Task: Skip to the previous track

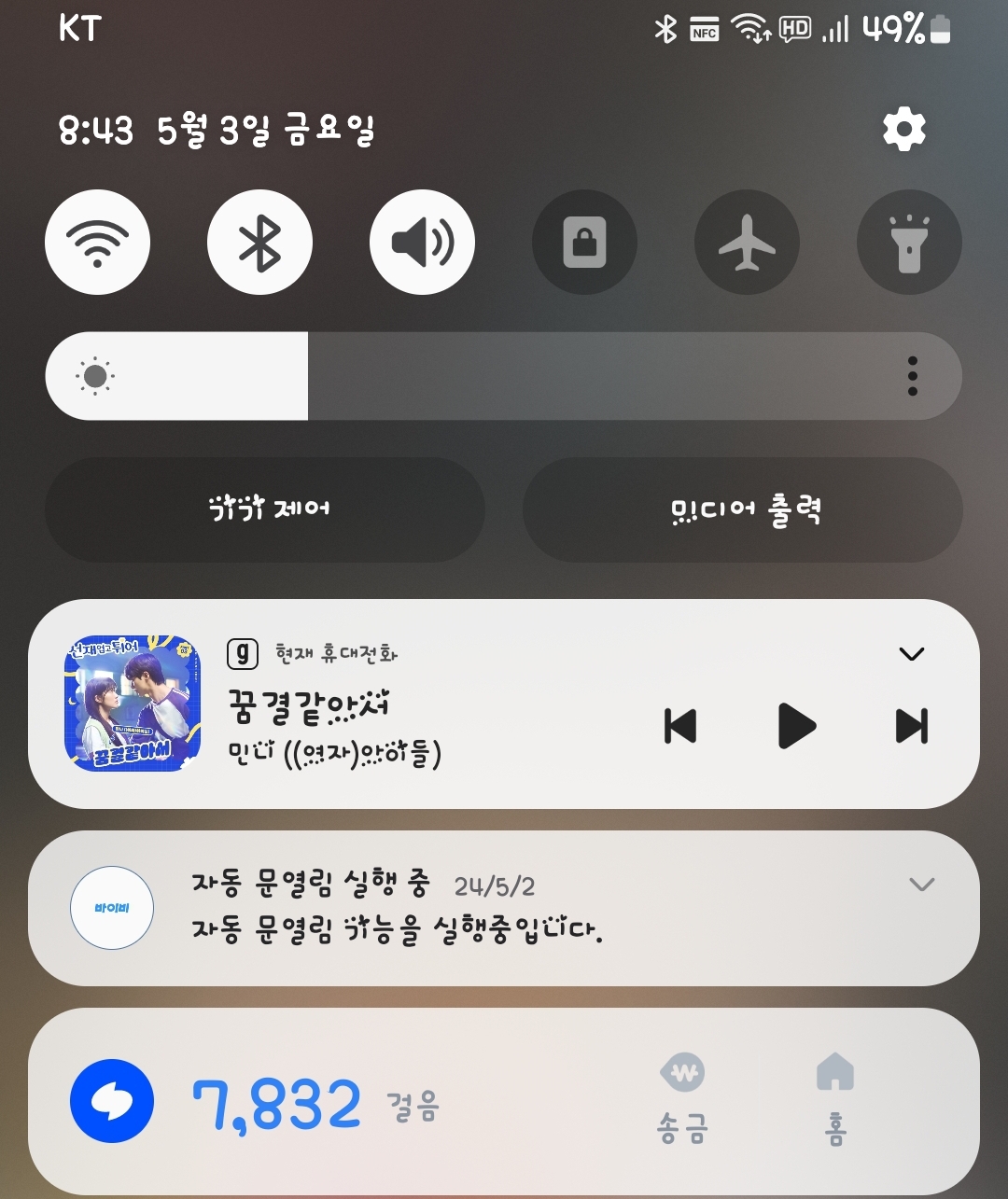Action: click(680, 726)
